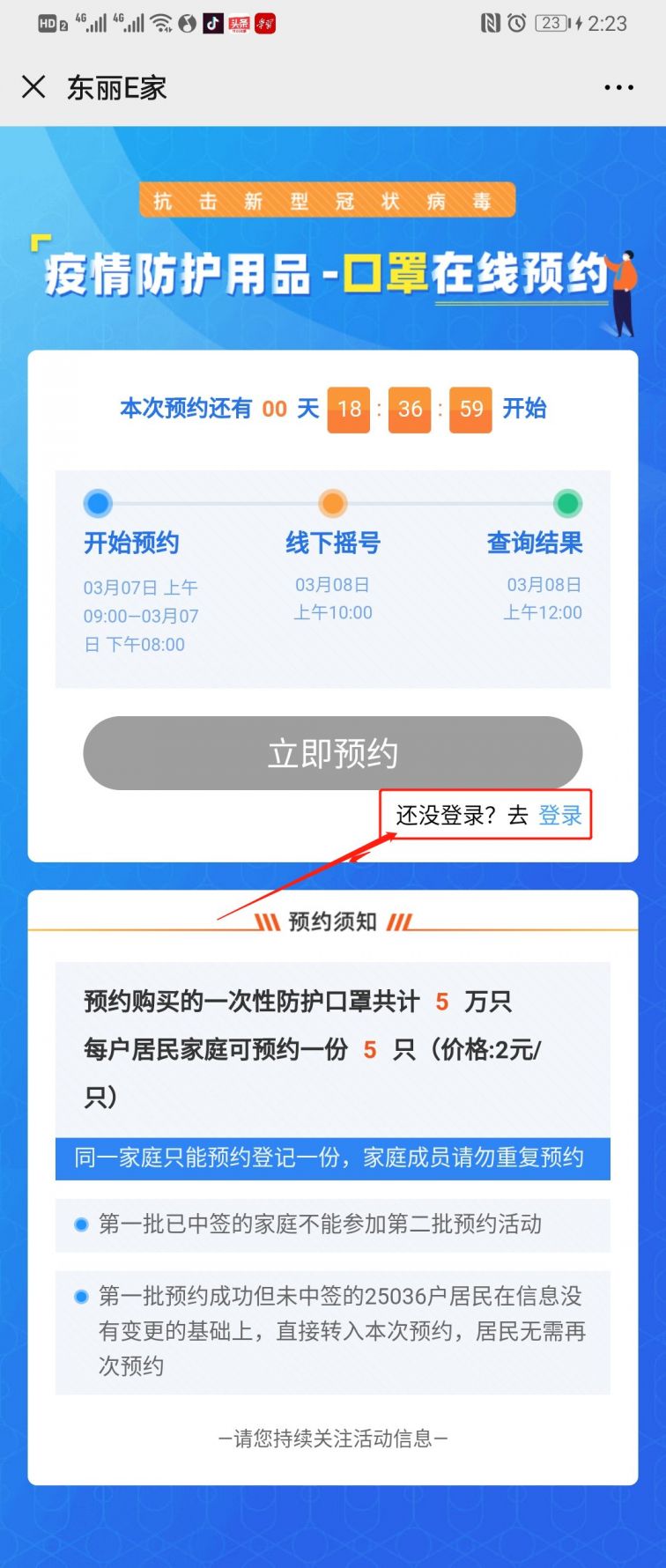The height and width of the screenshot is (1568, 666).
Task: Open the 登录 login link
Action: point(560,815)
